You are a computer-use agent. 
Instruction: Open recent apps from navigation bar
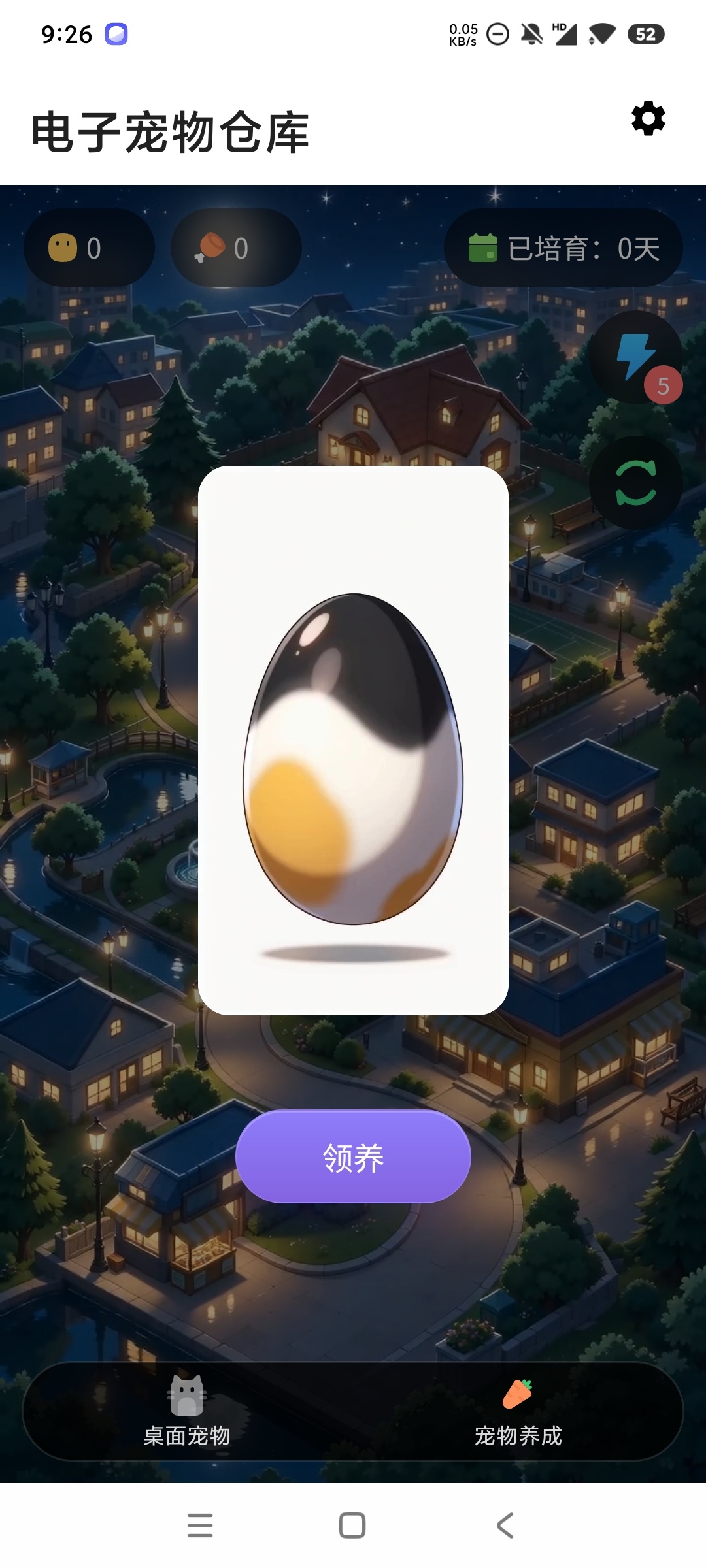click(200, 1526)
